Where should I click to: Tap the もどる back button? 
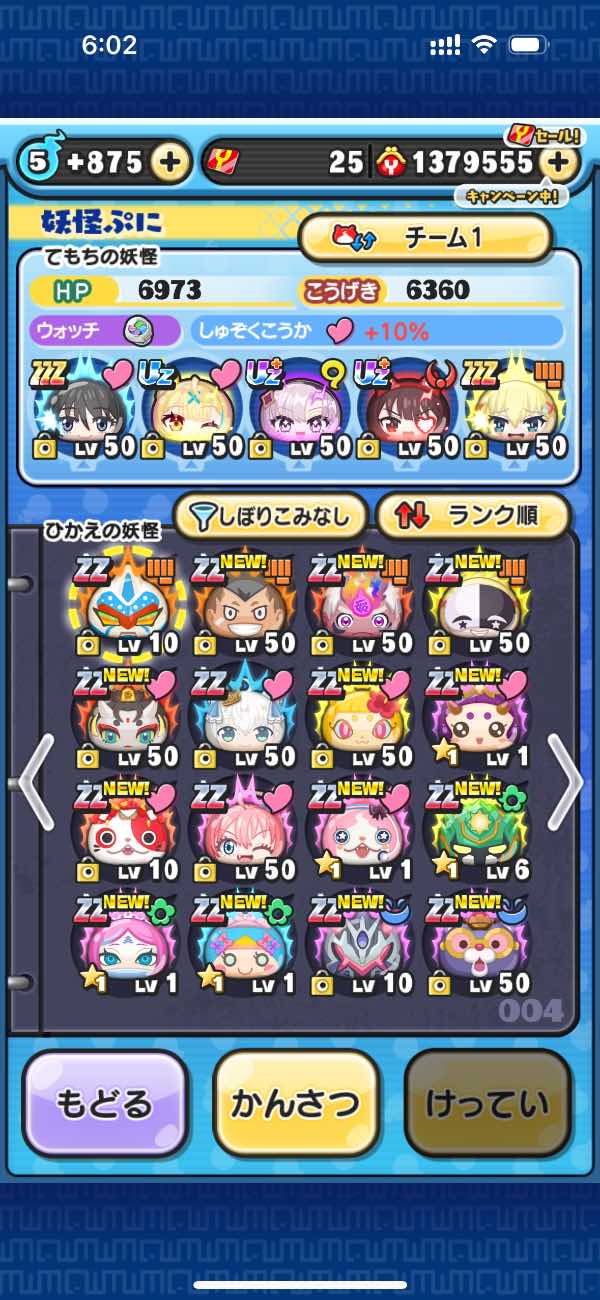coord(105,1103)
